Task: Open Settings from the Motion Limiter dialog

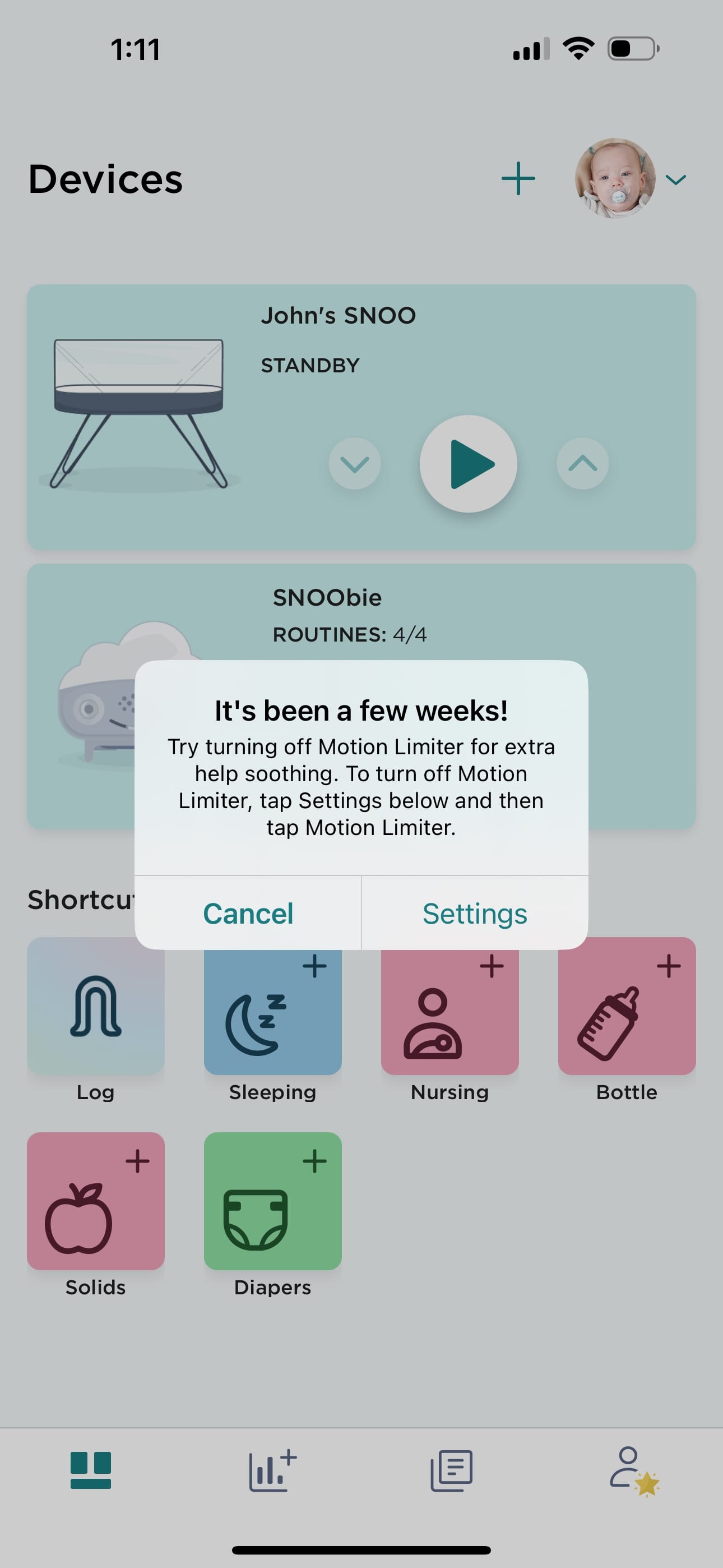Action: pos(475,913)
